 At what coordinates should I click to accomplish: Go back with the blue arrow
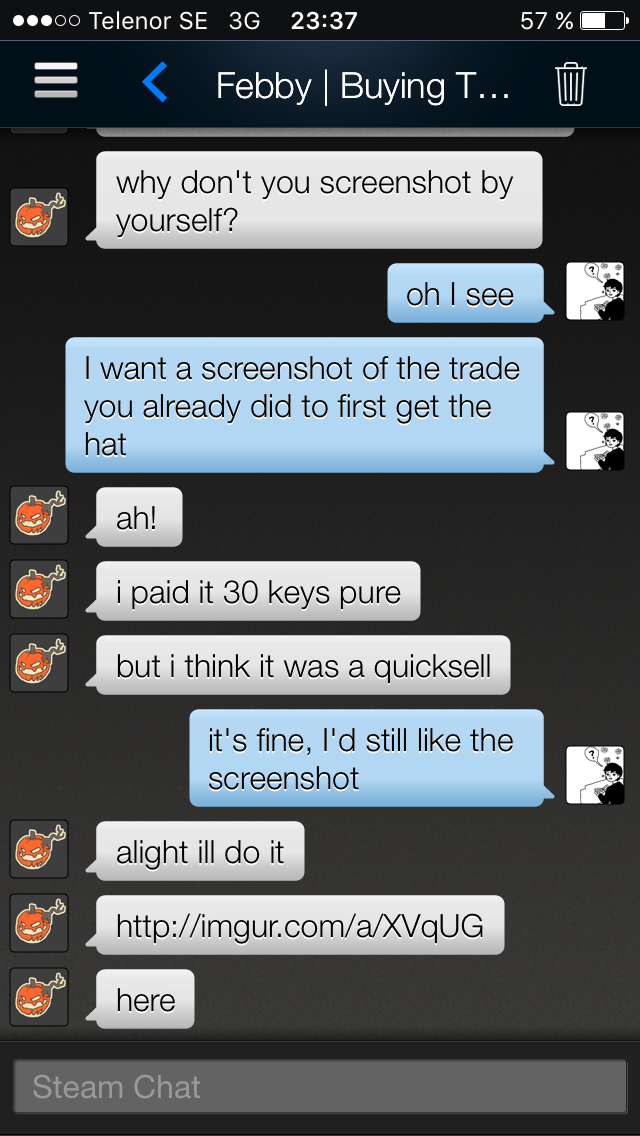155,83
